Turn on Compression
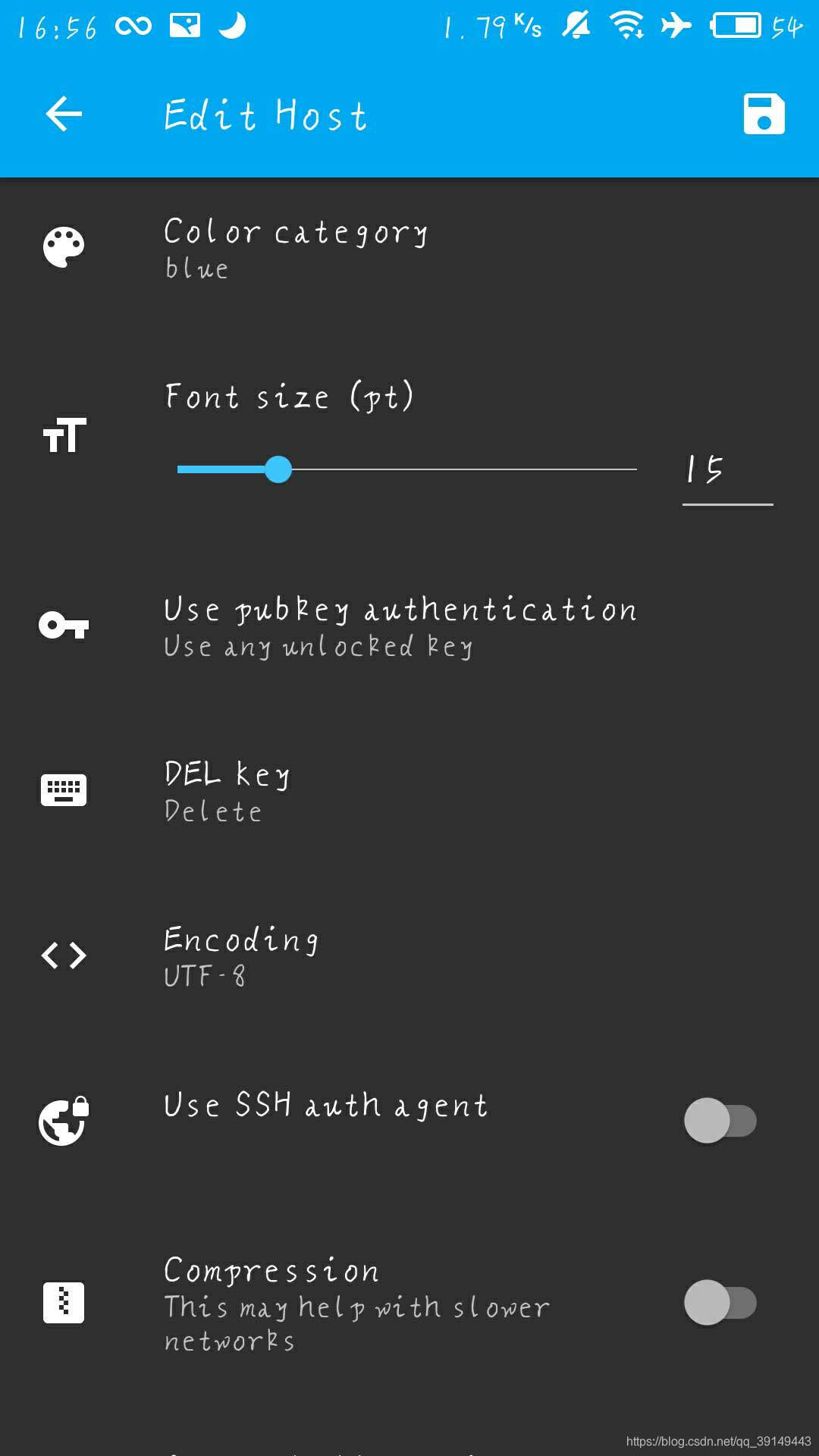 (720, 1302)
